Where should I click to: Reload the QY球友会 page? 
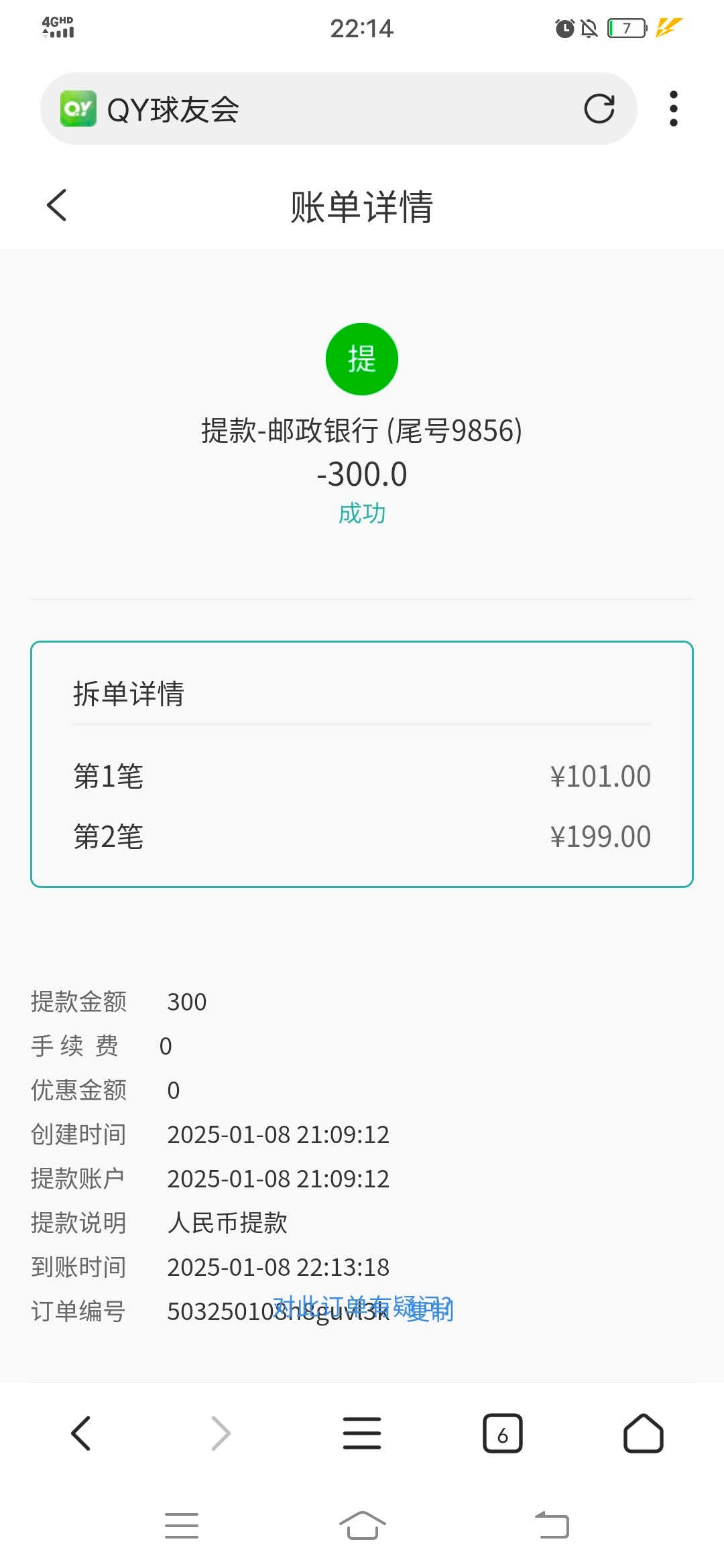(x=599, y=109)
